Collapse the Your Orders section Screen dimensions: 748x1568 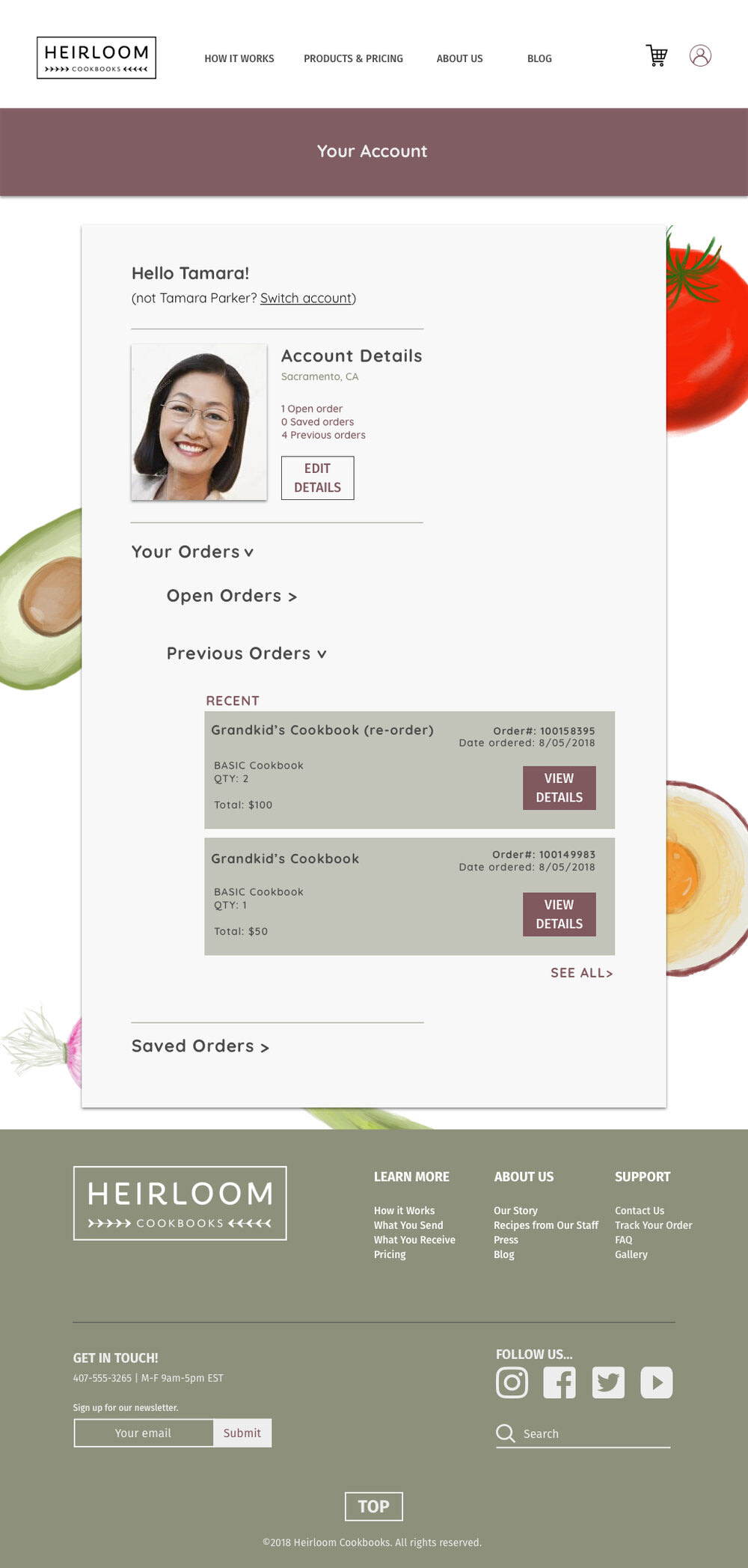point(192,552)
